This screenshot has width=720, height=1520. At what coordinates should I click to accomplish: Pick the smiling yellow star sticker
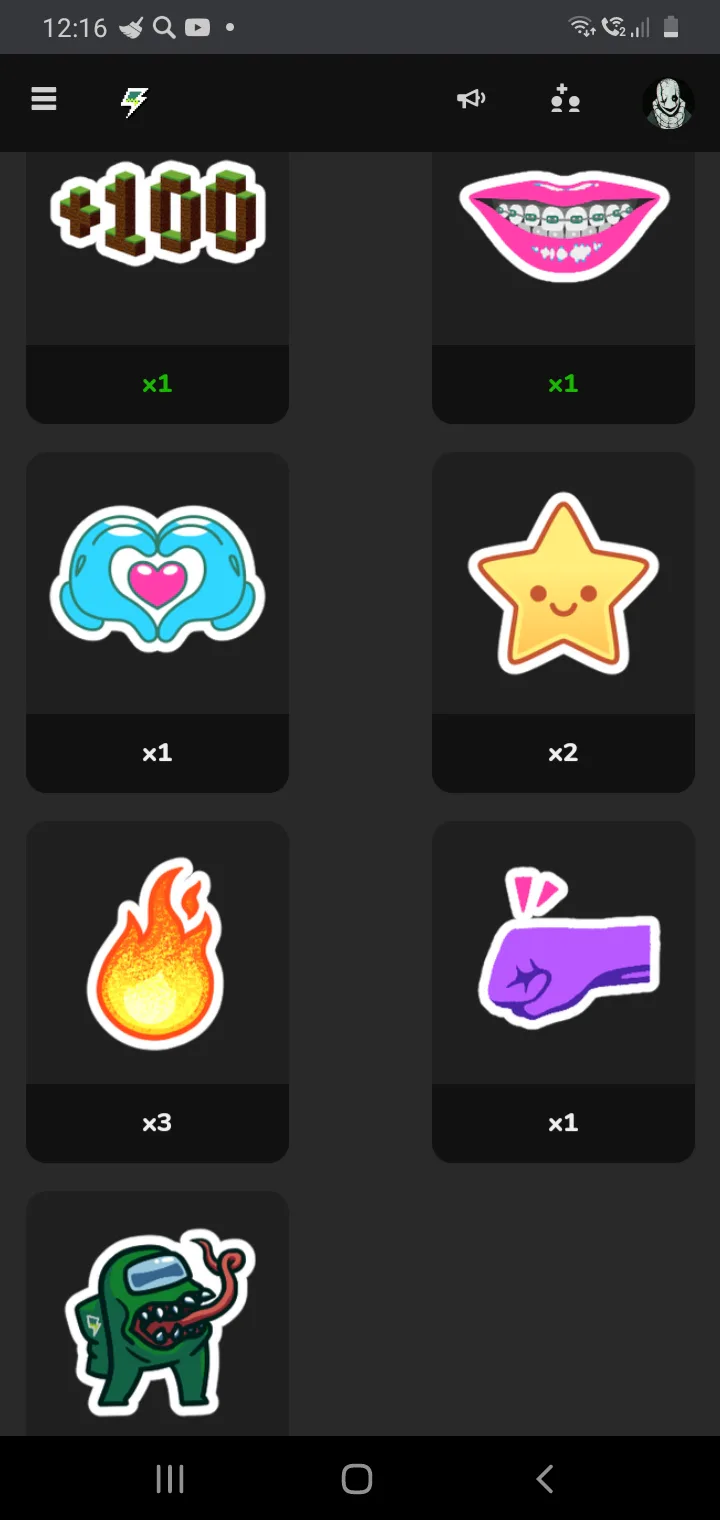click(x=563, y=585)
